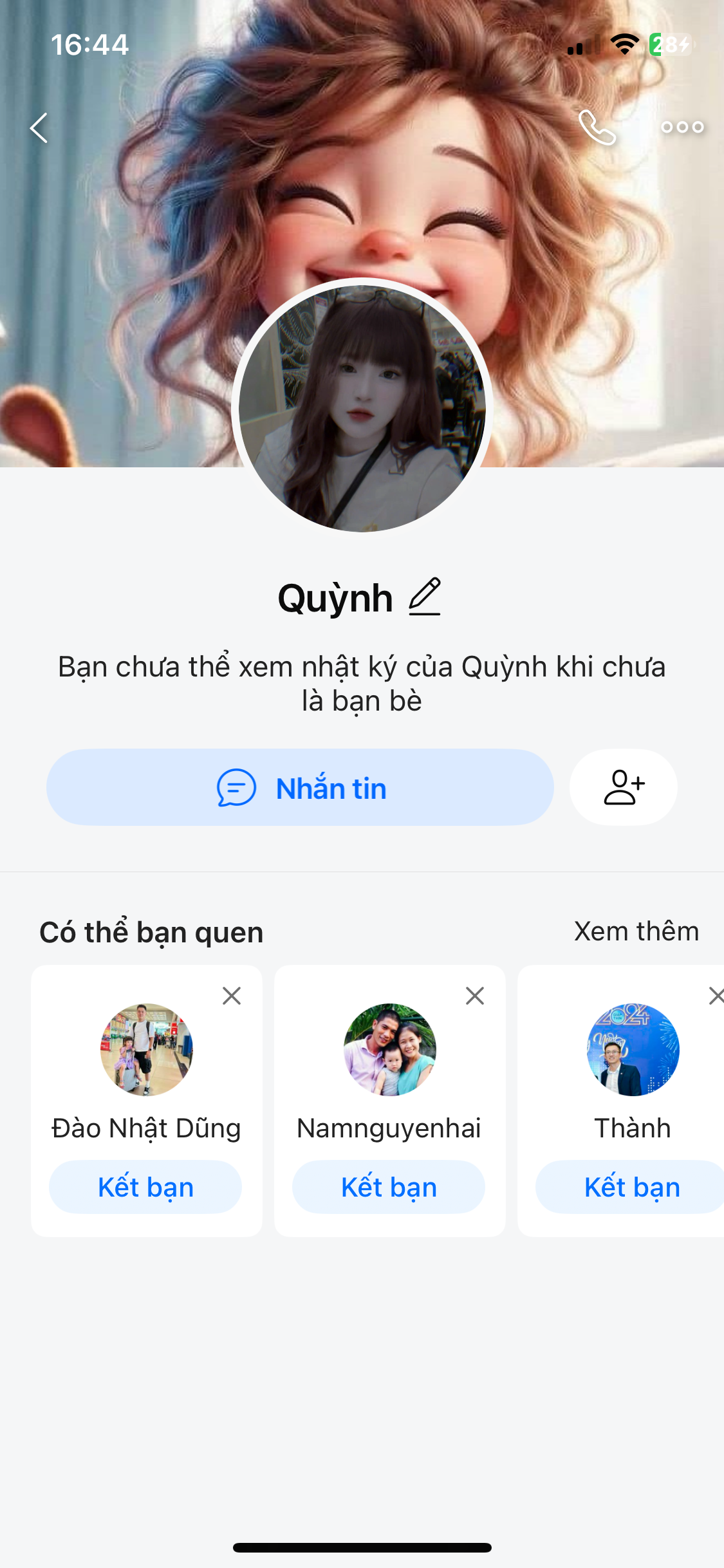Dismiss the Đào Nhật Dũng suggestion
The image size is (724, 1568).
click(232, 996)
